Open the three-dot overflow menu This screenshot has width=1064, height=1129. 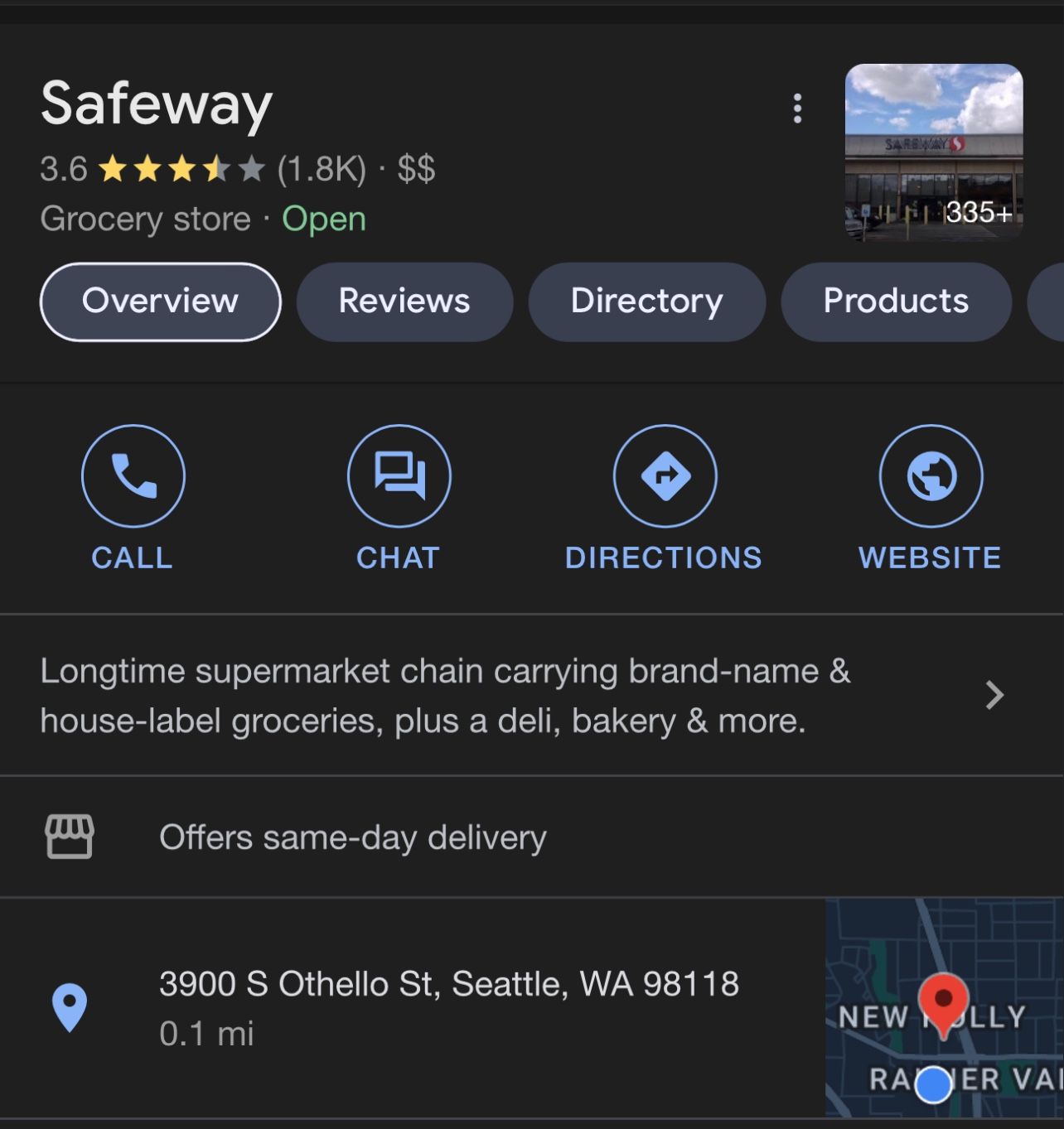(x=797, y=109)
